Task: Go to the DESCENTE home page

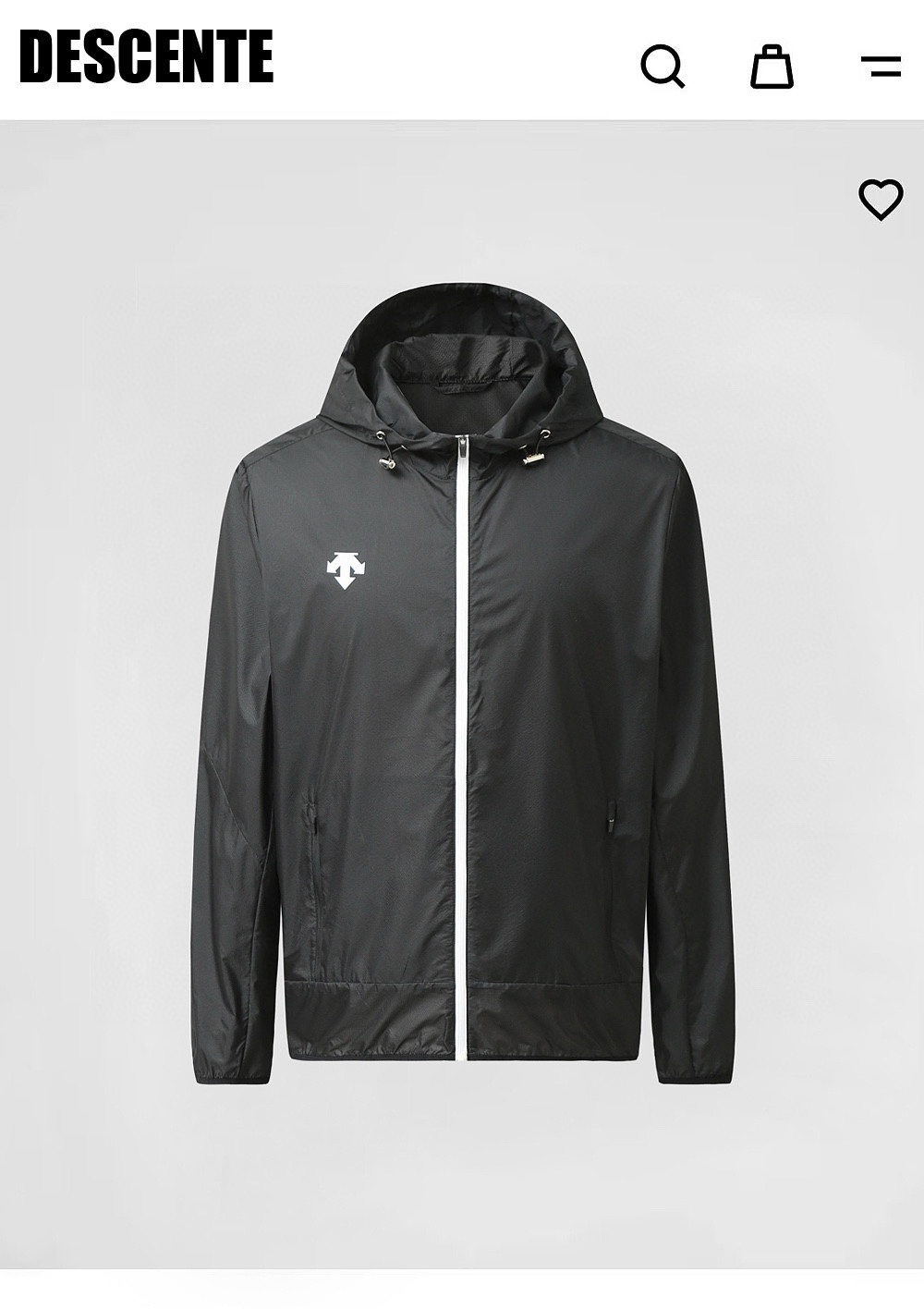Action: pos(146,57)
